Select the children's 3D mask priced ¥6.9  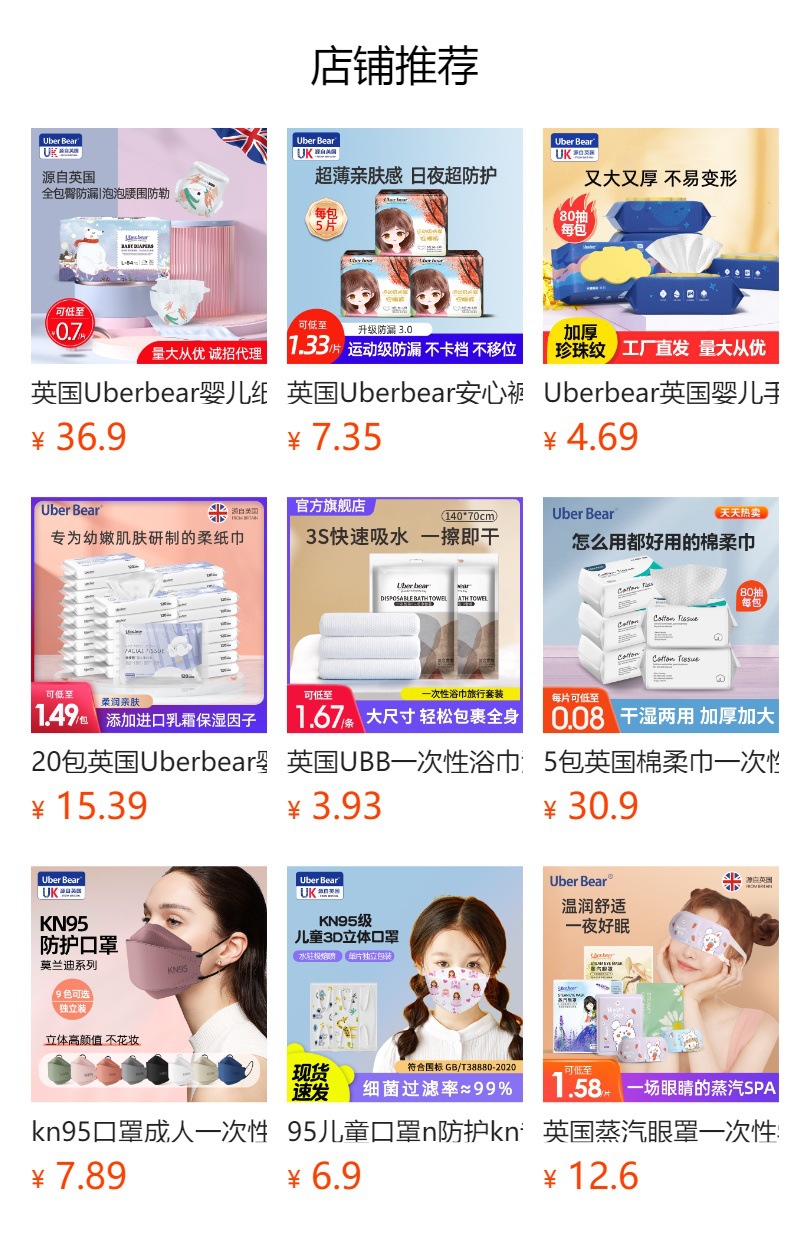tap(405, 984)
